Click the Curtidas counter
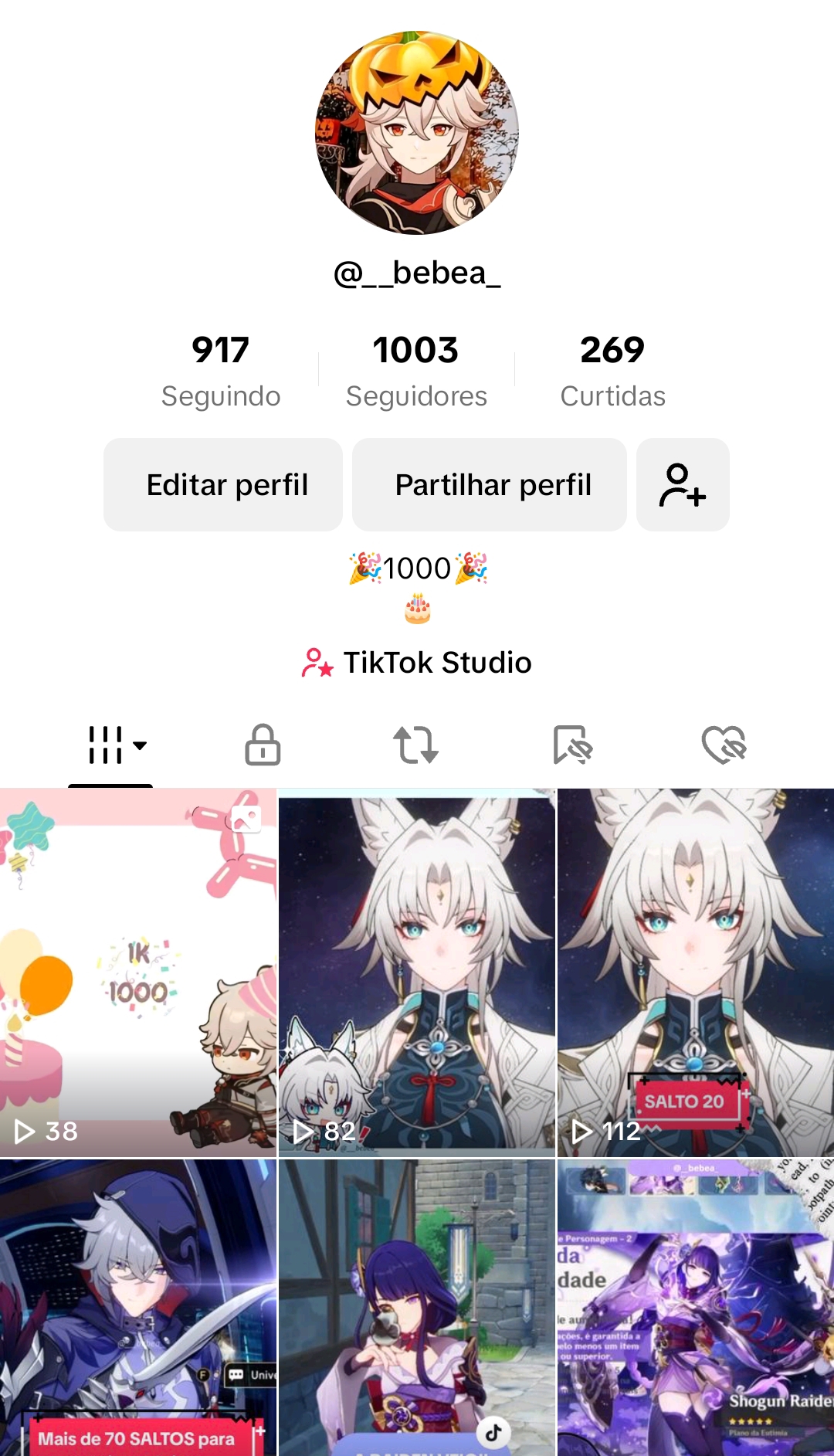This screenshot has width=834, height=1456. (x=612, y=369)
